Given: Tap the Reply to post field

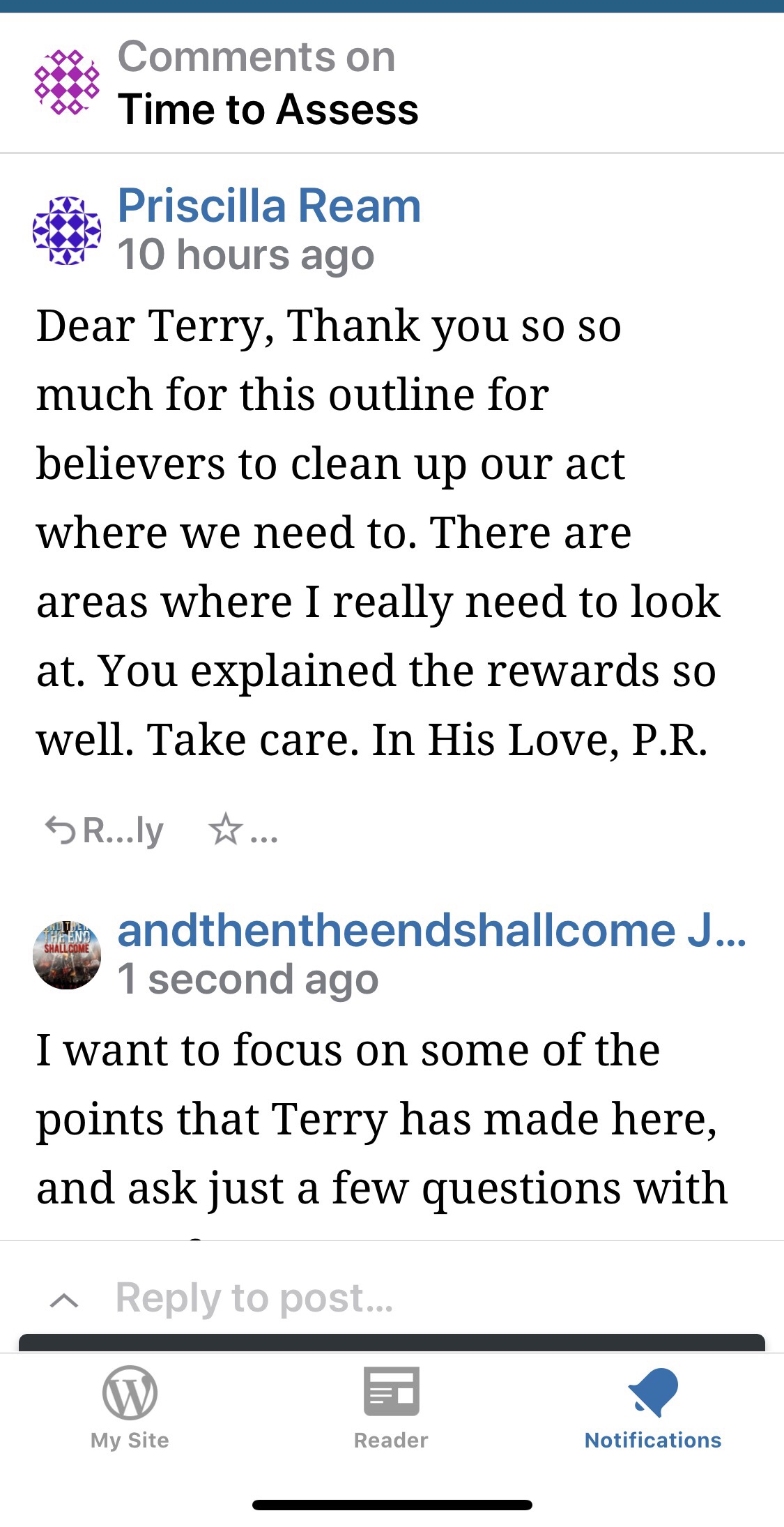Looking at the screenshot, I should coord(254,1298).
